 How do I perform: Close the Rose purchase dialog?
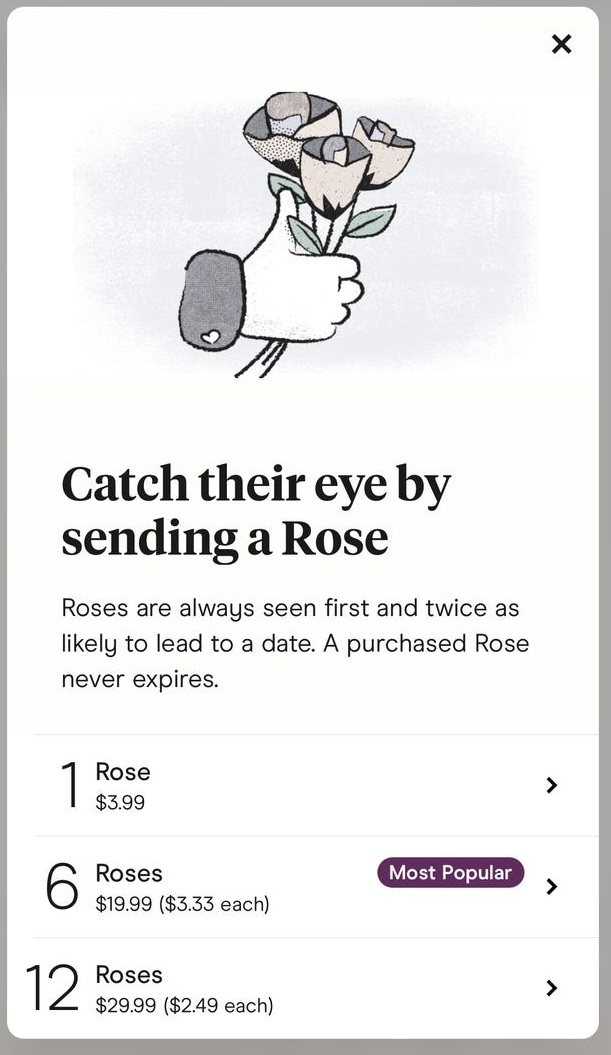pyautogui.click(x=561, y=44)
